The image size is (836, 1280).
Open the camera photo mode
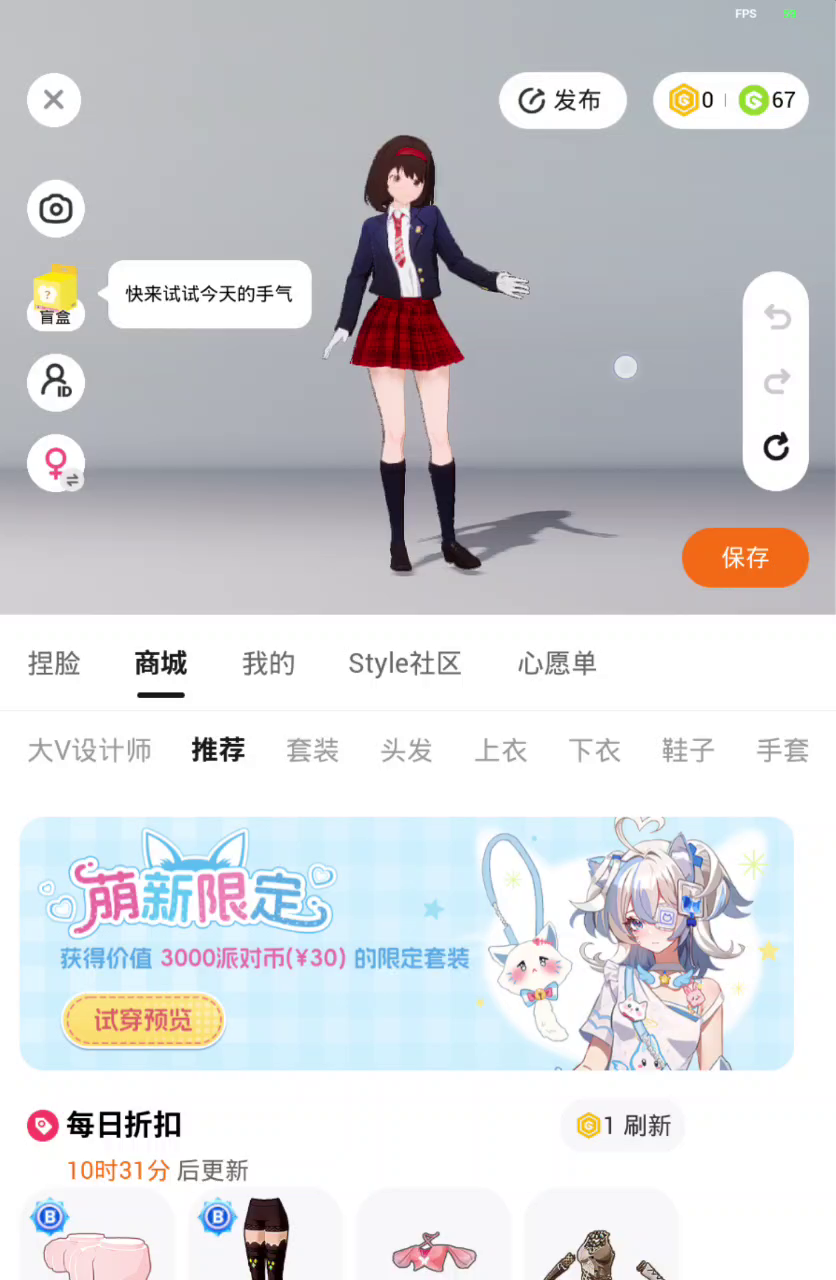click(56, 209)
